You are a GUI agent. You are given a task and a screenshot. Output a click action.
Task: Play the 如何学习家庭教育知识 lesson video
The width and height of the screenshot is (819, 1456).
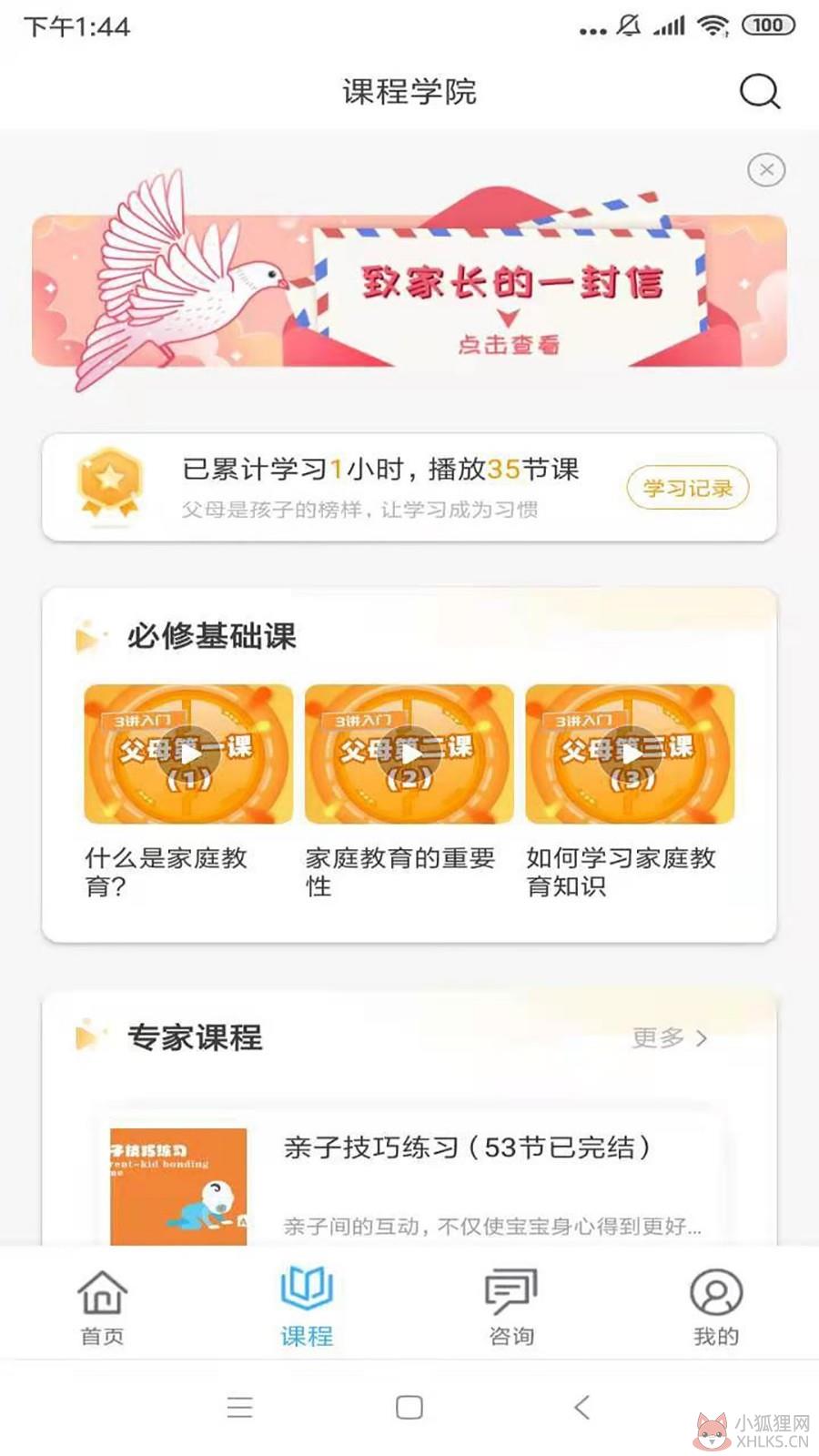click(631, 754)
